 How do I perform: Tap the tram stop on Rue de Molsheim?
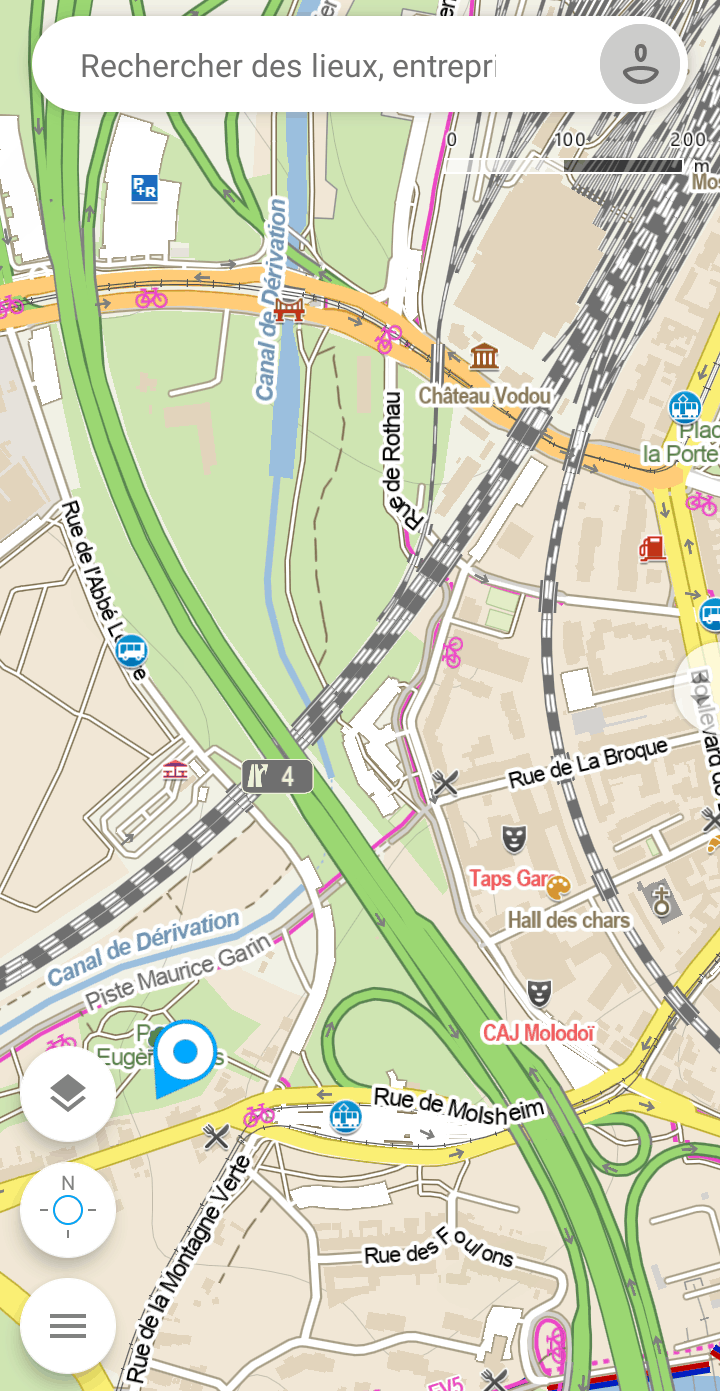[346, 1115]
